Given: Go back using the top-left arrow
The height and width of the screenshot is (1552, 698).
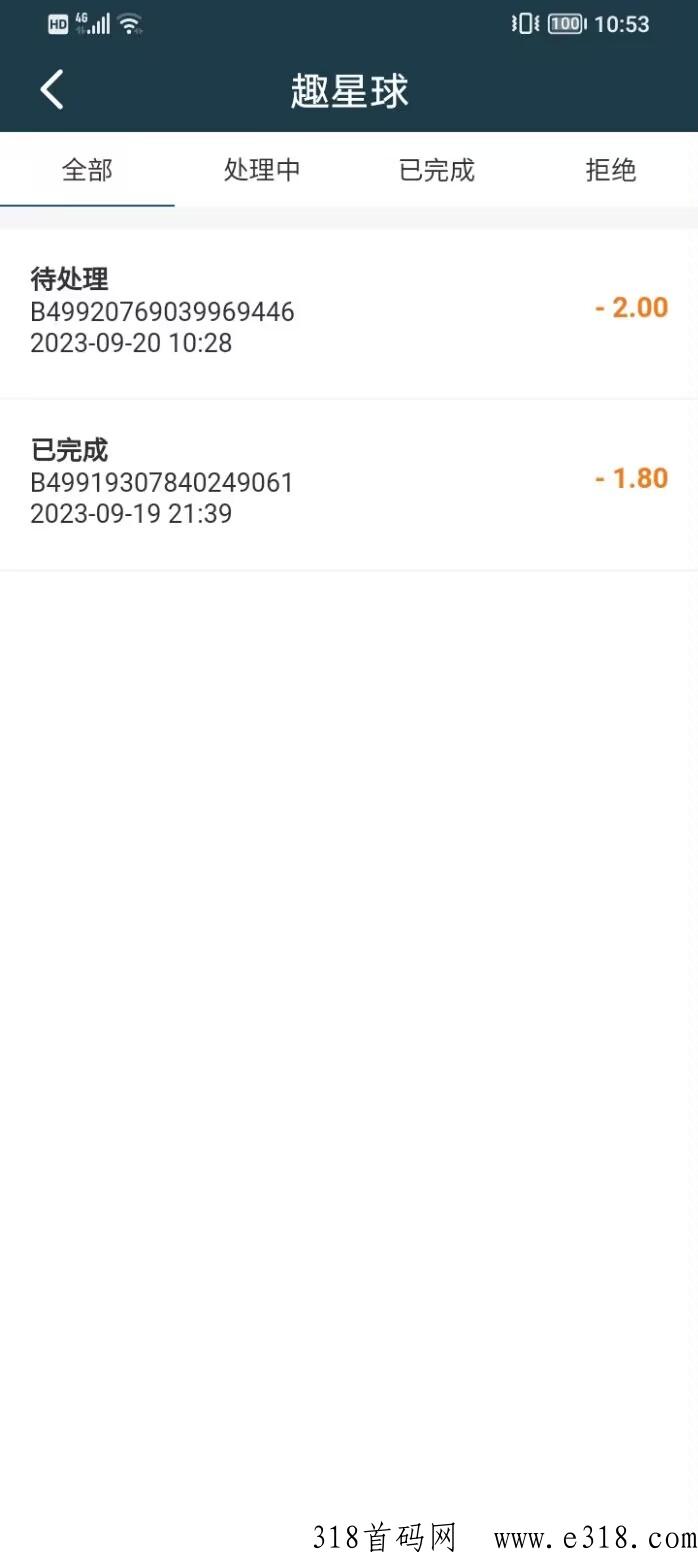Looking at the screenshot, I should coord(52,90).
